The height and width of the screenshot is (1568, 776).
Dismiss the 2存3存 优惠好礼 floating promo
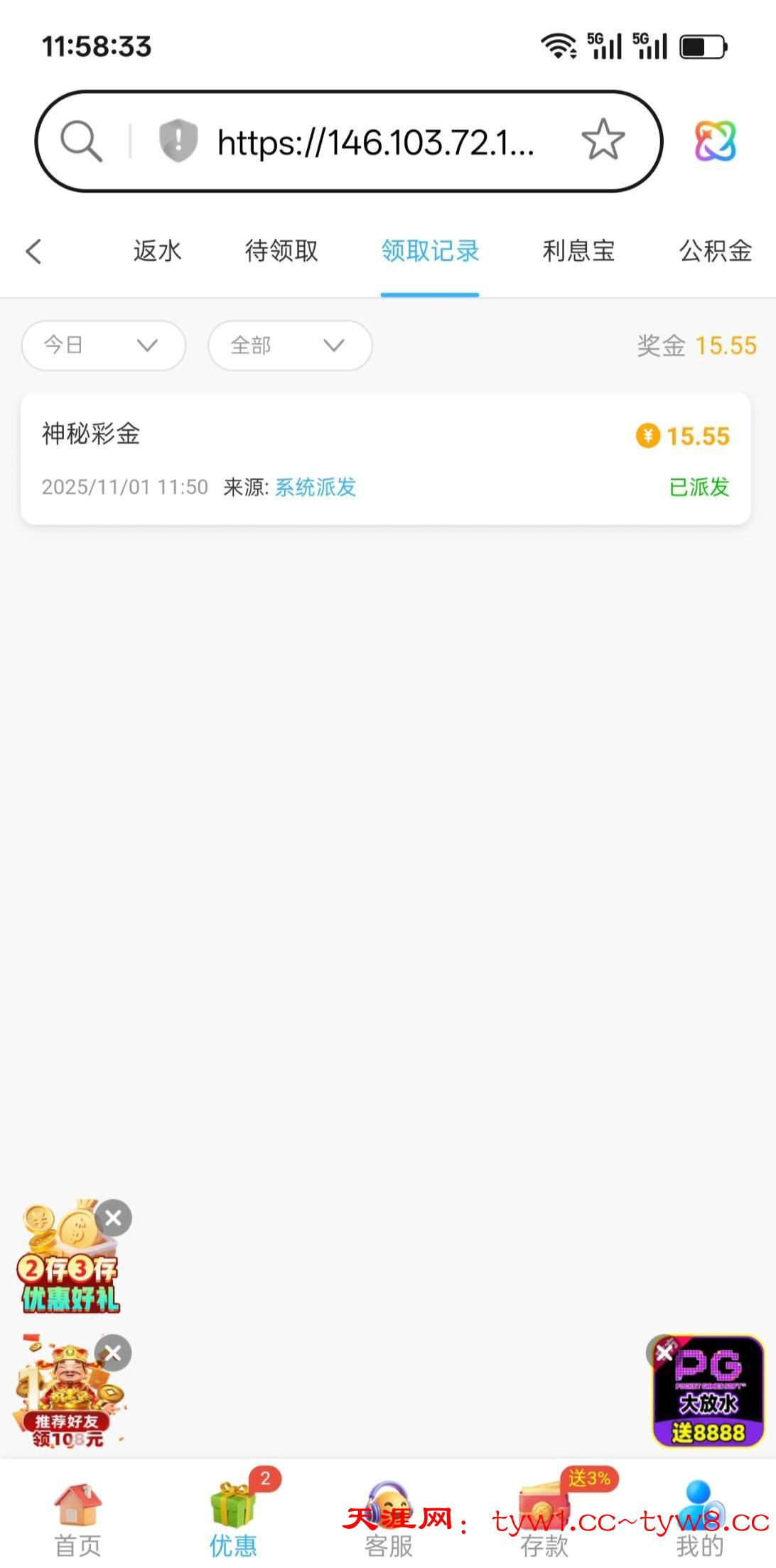click(114, 1218)
